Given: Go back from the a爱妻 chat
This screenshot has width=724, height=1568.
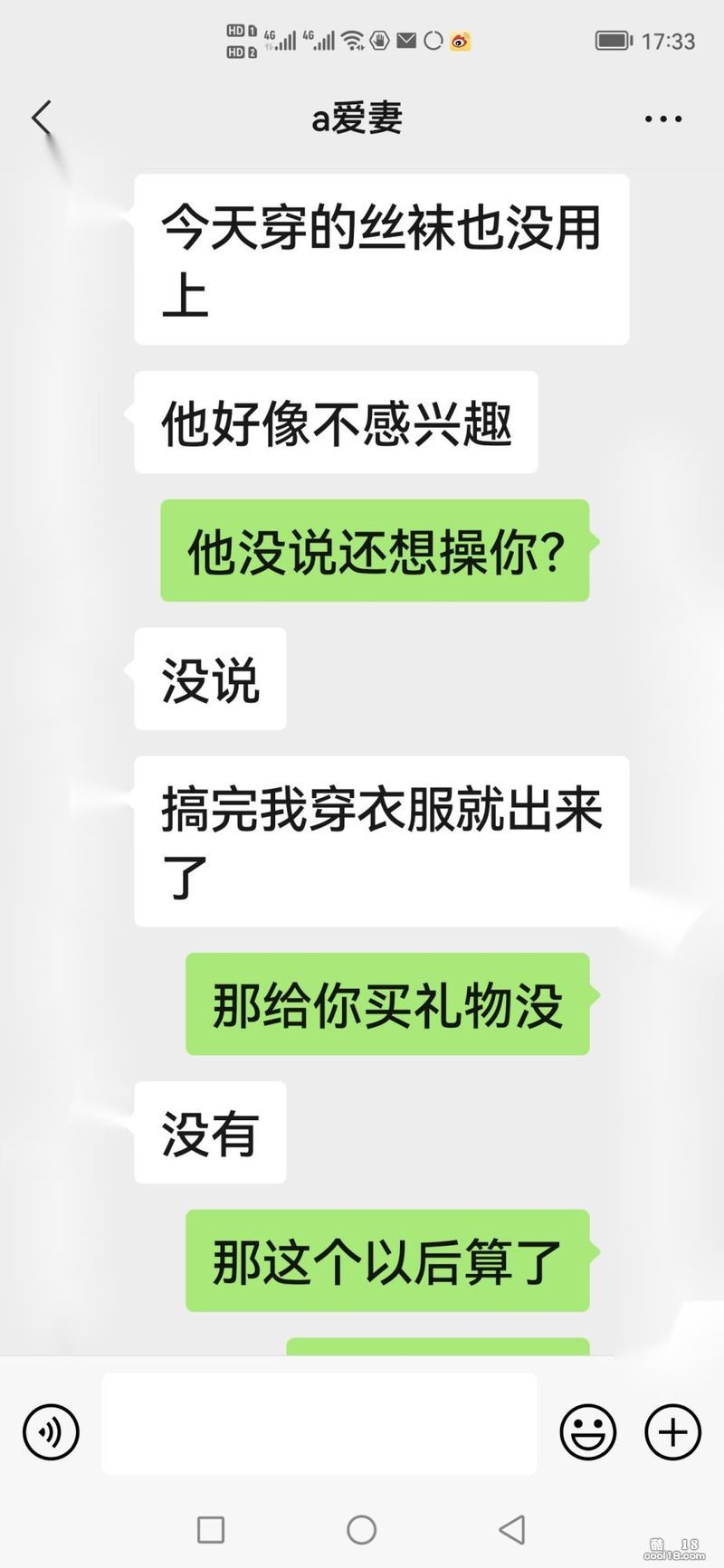Looking at the screenshot, I should pyautogui.click(x=42, y=118).
